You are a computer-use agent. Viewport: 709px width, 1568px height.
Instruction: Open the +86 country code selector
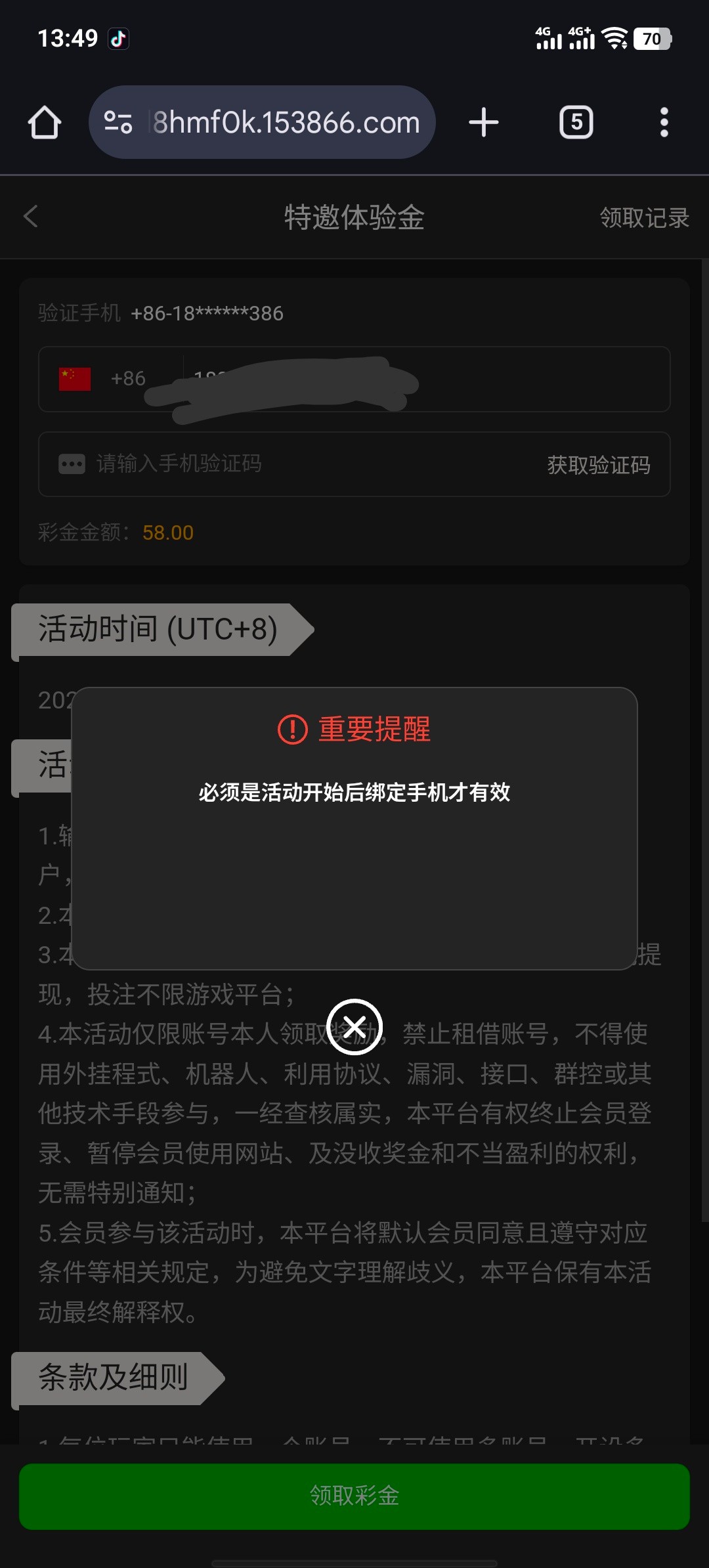105,379
